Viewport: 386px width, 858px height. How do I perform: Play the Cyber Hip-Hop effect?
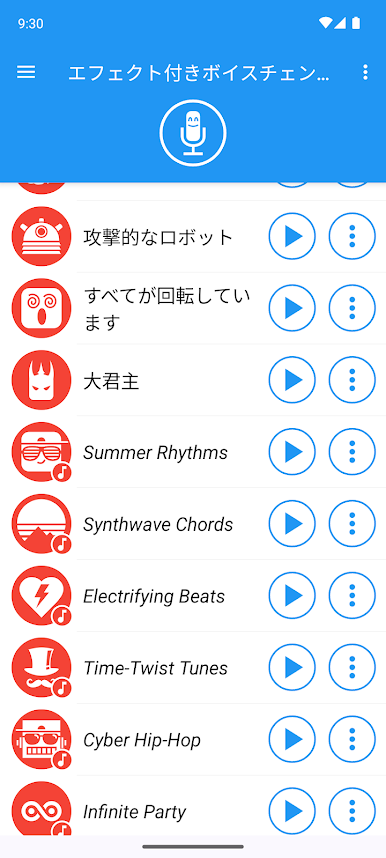(292, 739)
